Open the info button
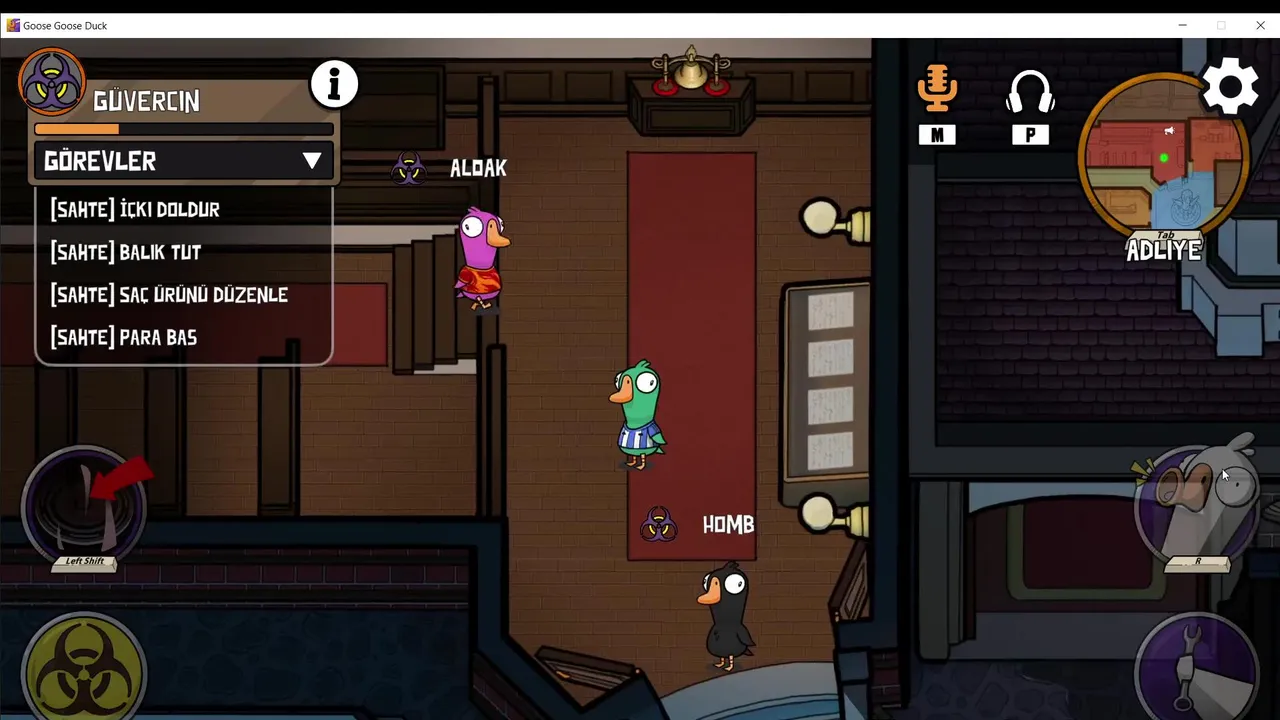Image resolution: width=1280 pixels, height=720 pixels. click(x=334, y=84)
